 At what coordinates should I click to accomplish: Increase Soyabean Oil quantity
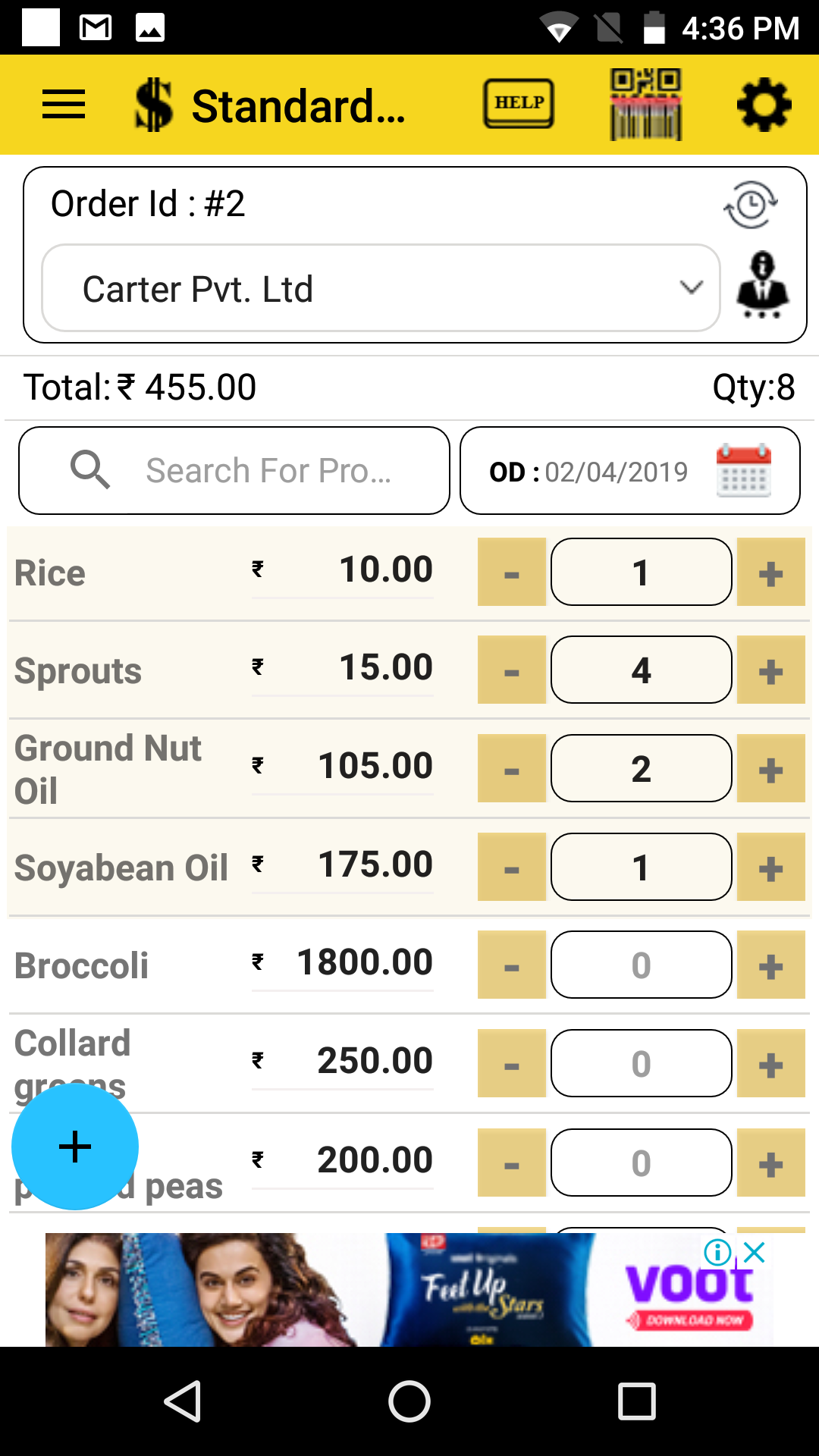(771, 867)
